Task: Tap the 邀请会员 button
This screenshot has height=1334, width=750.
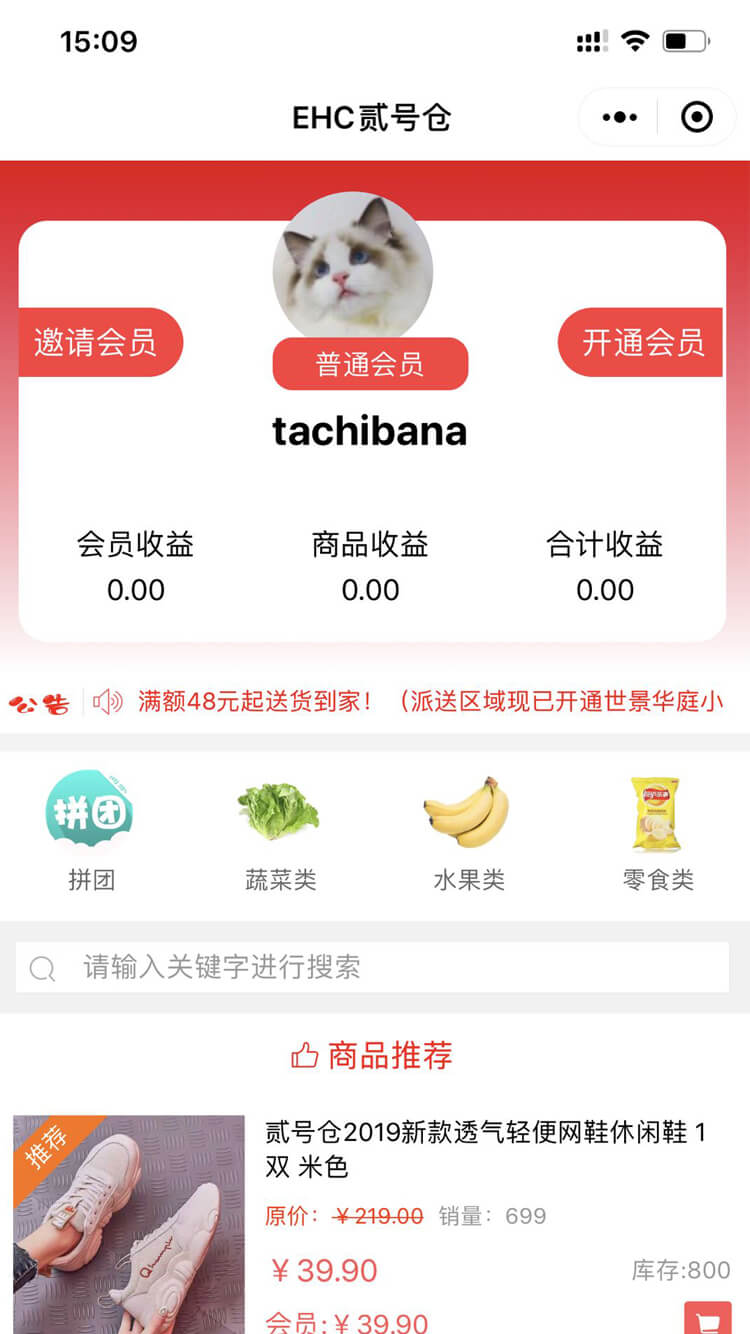Action: [98, 342]
